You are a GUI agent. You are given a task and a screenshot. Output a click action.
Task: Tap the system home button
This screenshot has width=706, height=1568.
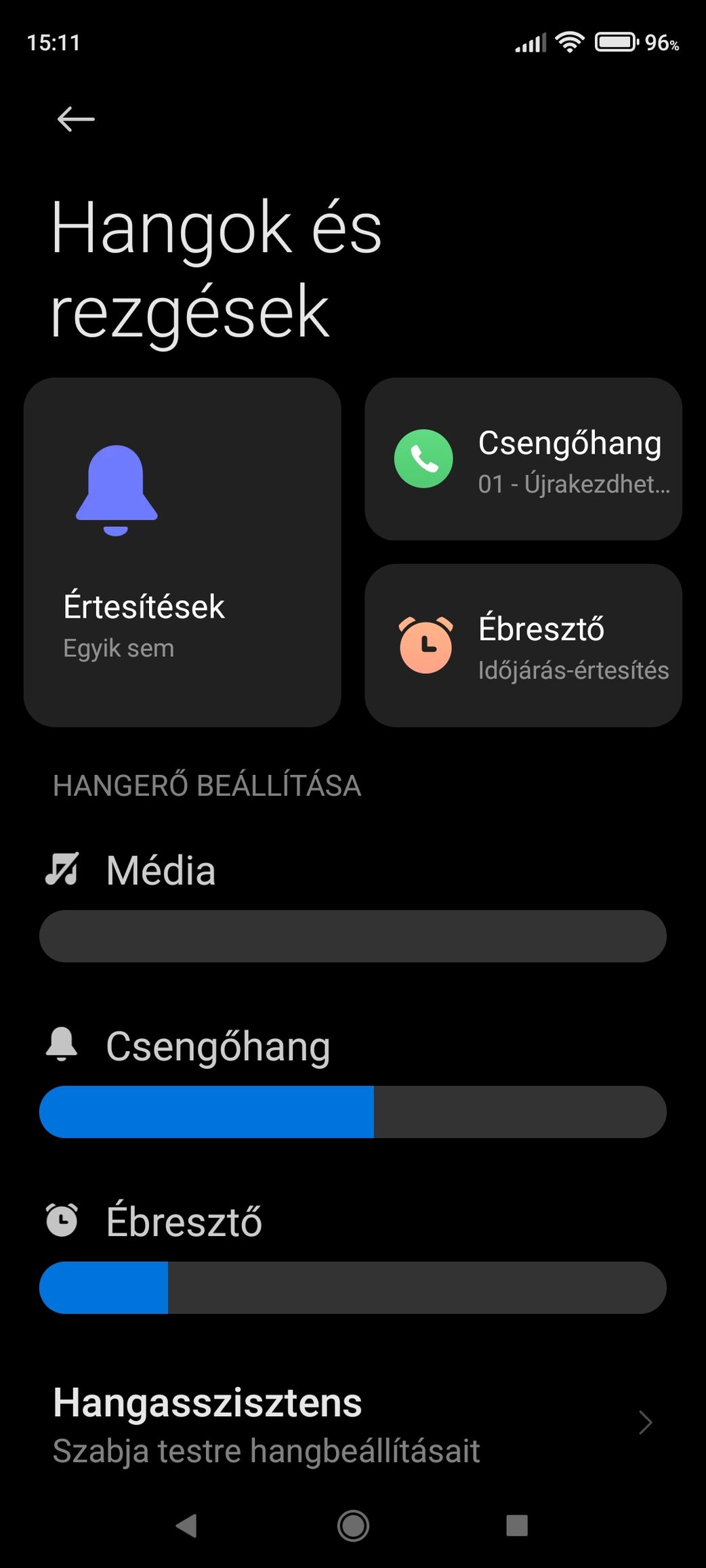[x=353, y=1525]
